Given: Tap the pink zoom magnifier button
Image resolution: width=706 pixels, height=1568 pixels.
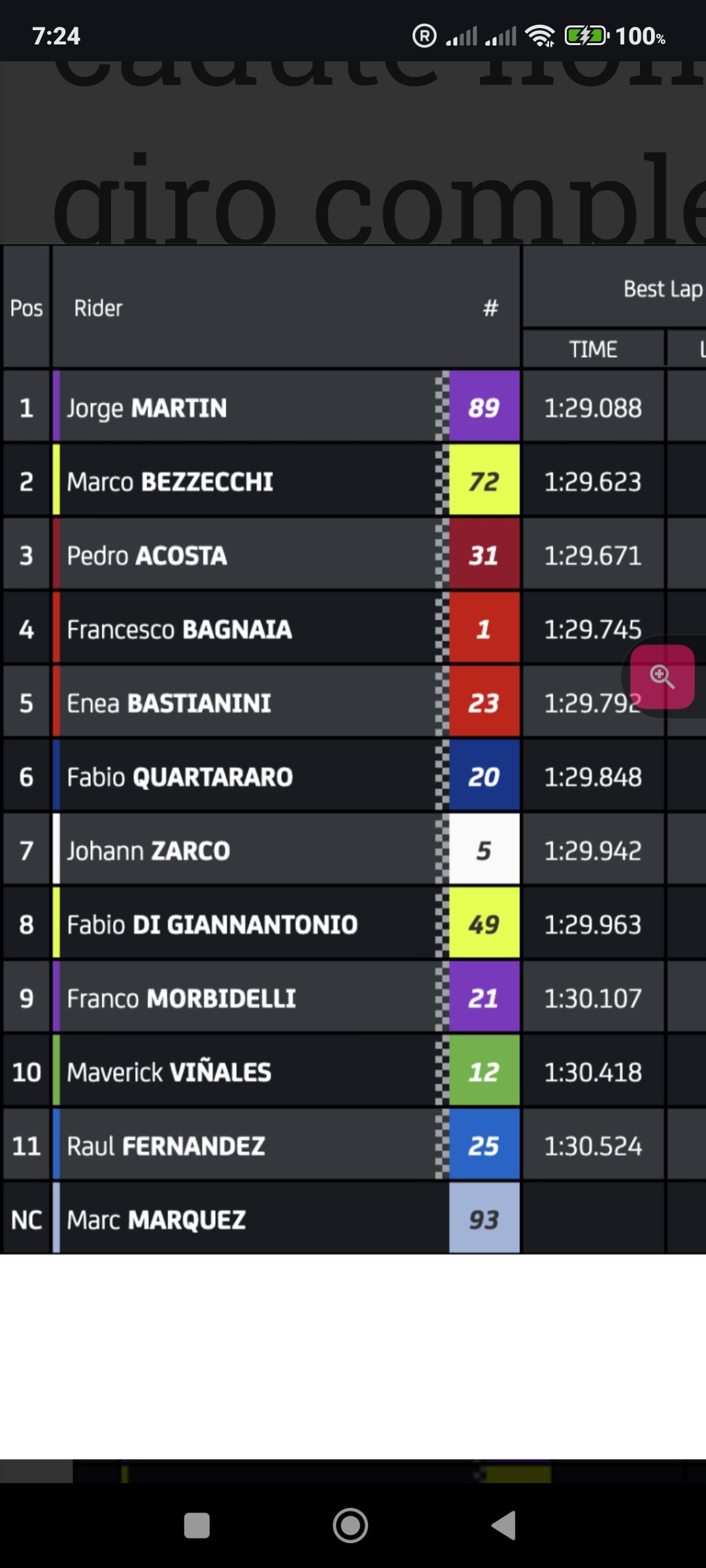Looking at the screenshot, I should pos(662,677).
